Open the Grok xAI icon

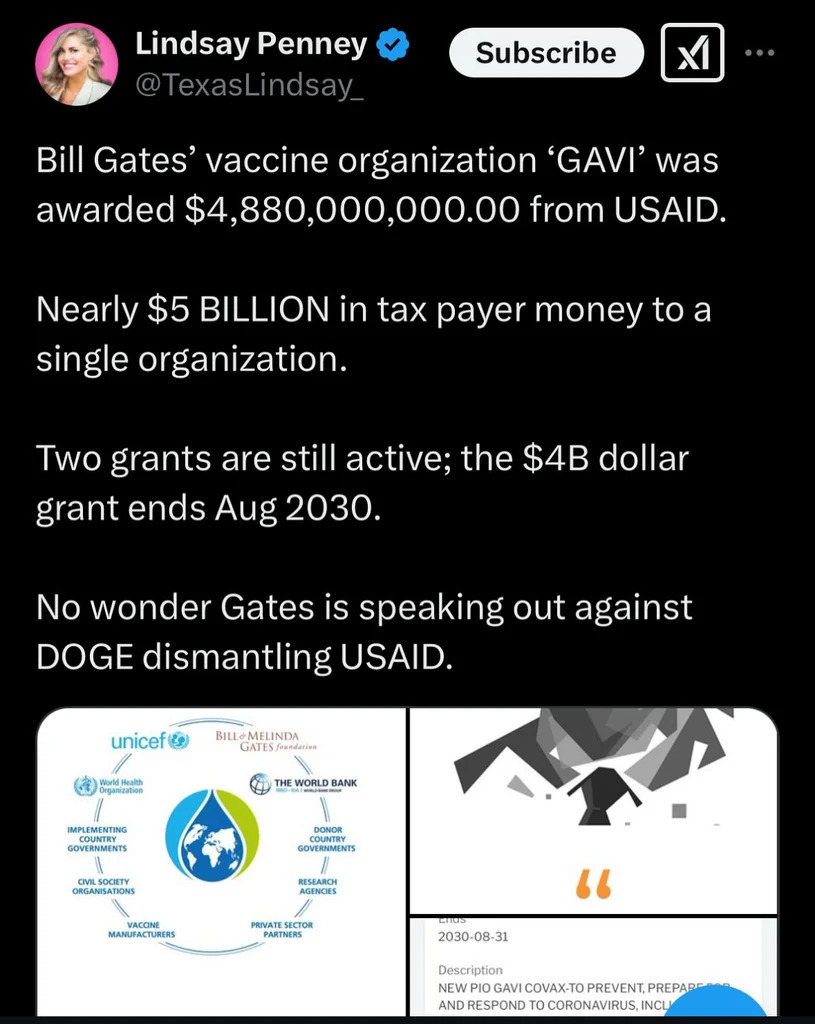pyautogui.click(x=693, y=53)
